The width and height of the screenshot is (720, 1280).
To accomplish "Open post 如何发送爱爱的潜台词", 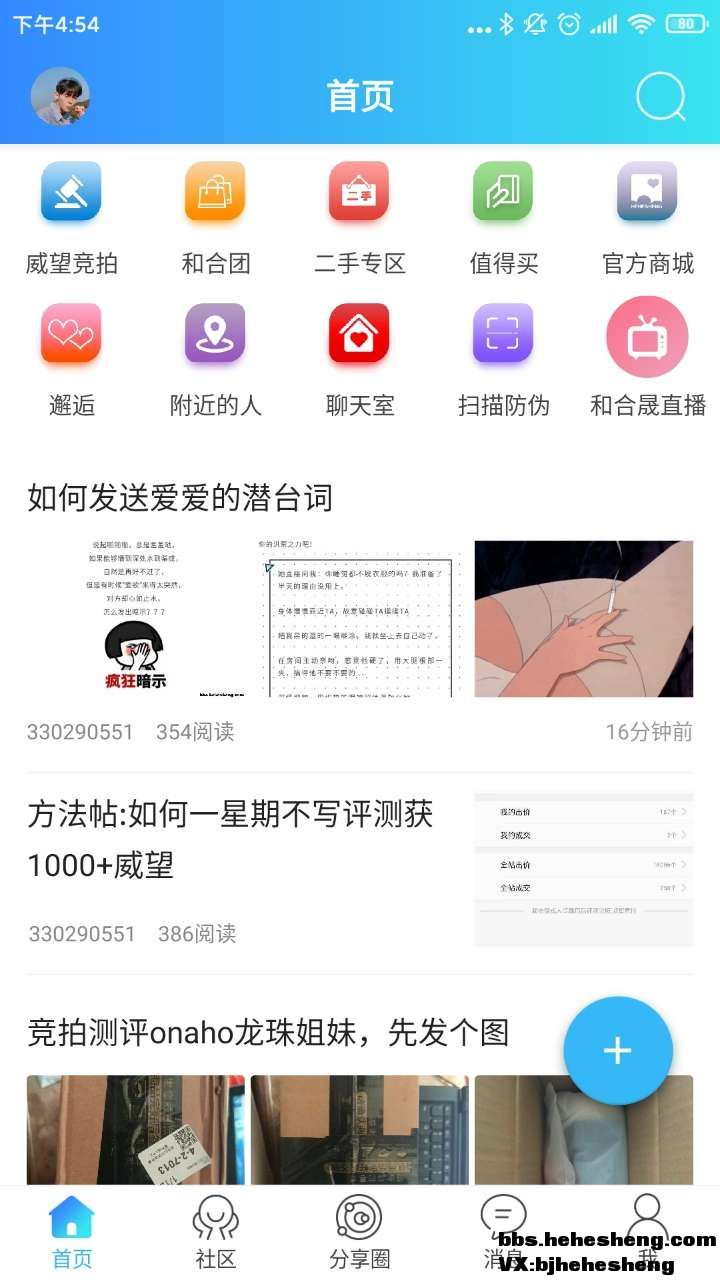I will (x=180, y=497).
